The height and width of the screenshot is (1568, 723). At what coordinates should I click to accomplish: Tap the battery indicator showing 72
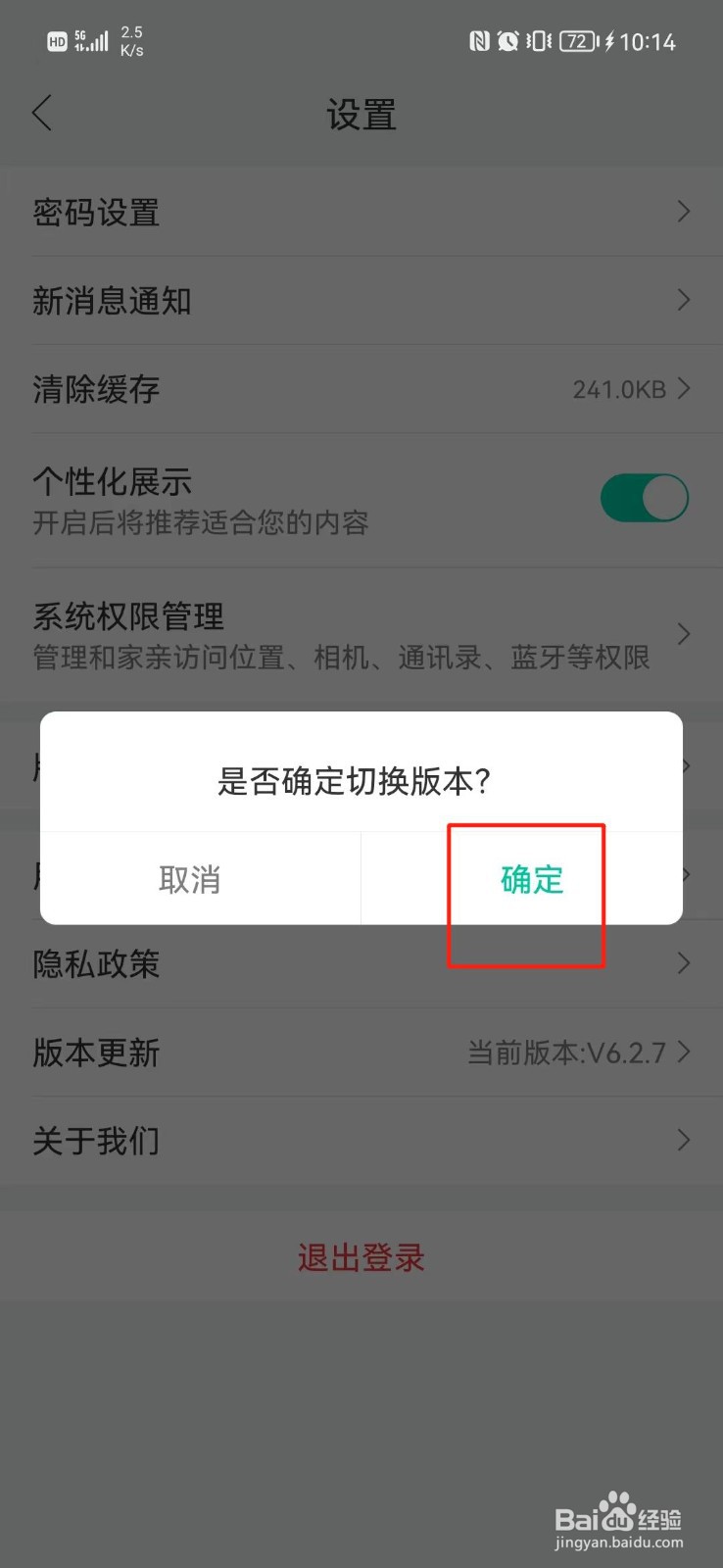point(578,41)
